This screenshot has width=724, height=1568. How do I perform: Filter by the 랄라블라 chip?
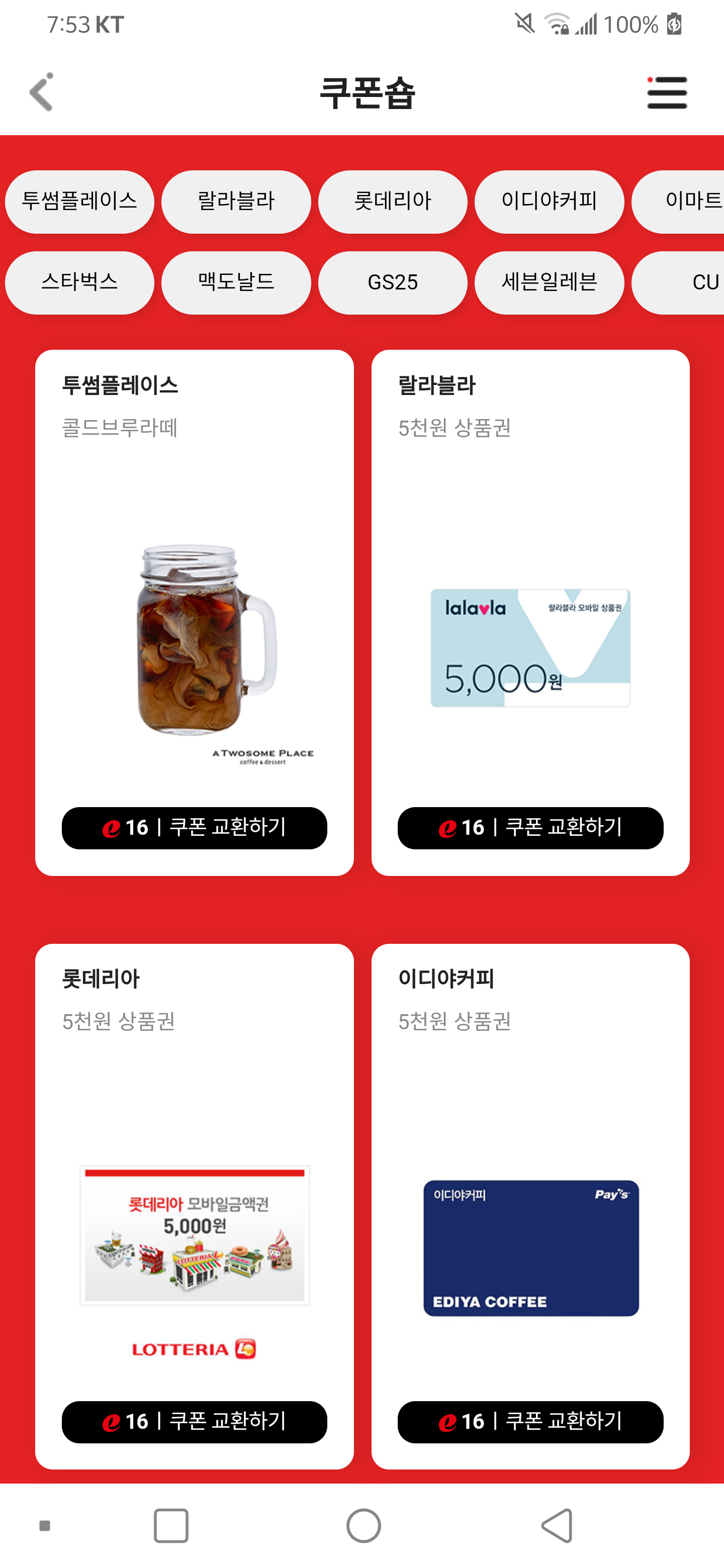pos(236,202)
